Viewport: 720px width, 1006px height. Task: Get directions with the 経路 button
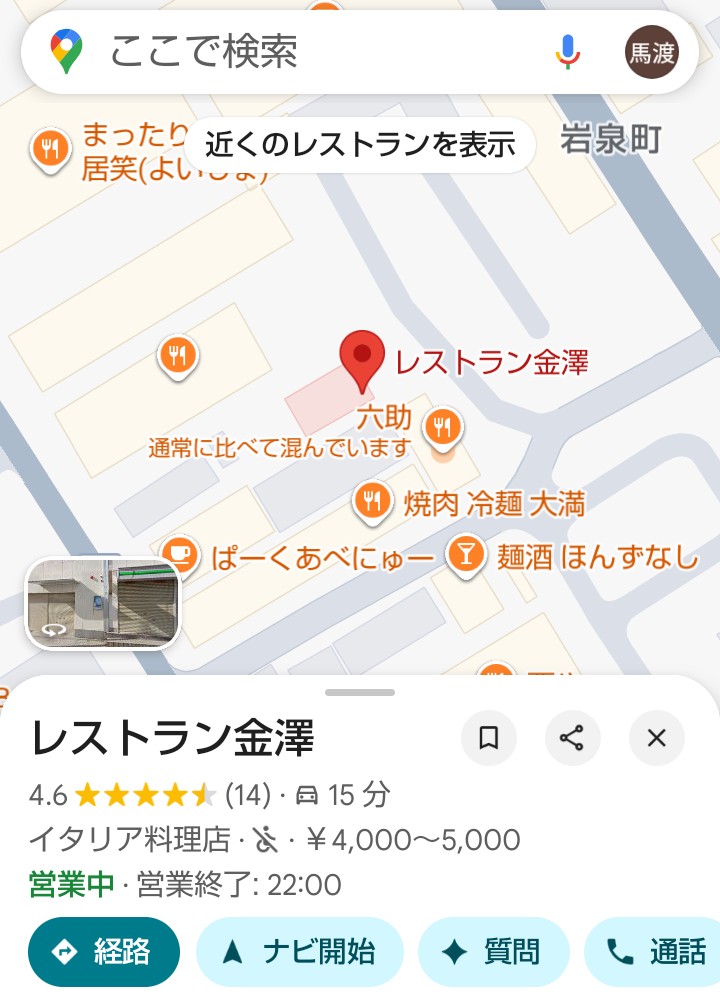click(104, 952)
